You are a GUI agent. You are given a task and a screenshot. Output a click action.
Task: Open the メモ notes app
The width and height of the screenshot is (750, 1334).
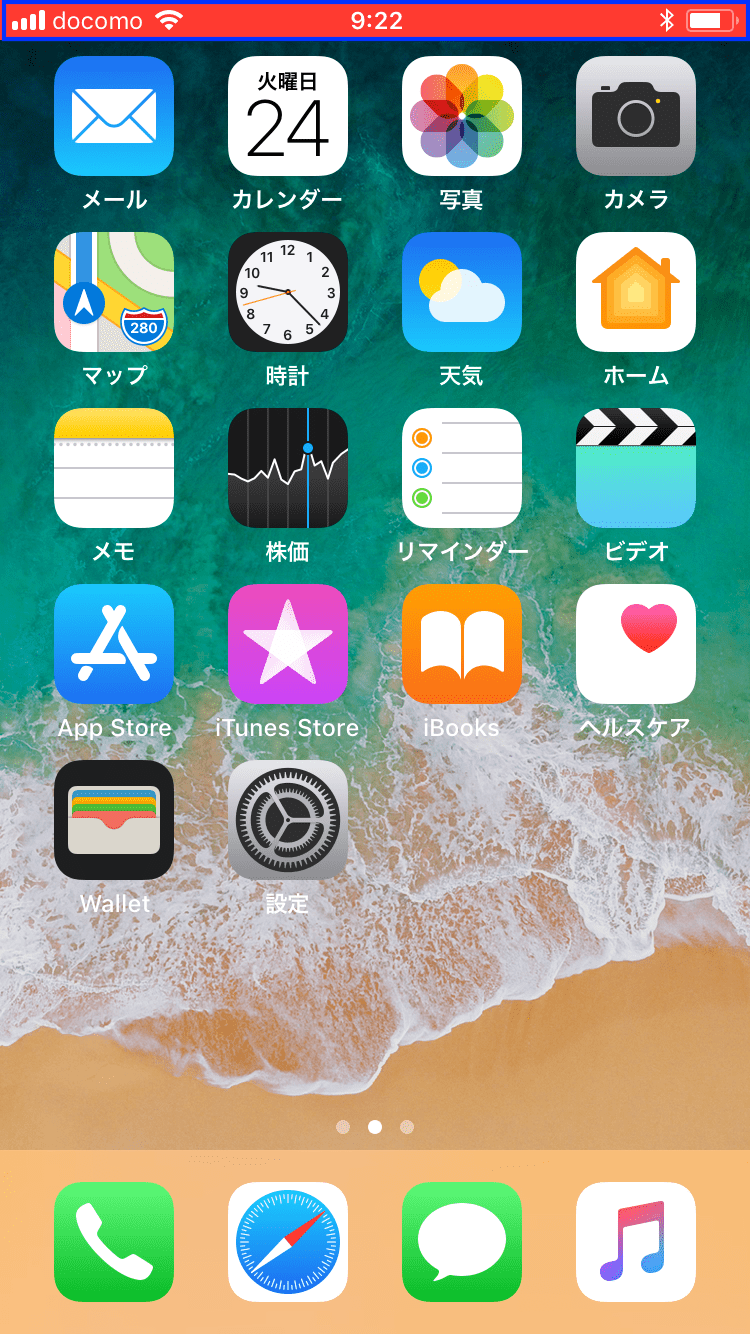click(x=114, y=468)
